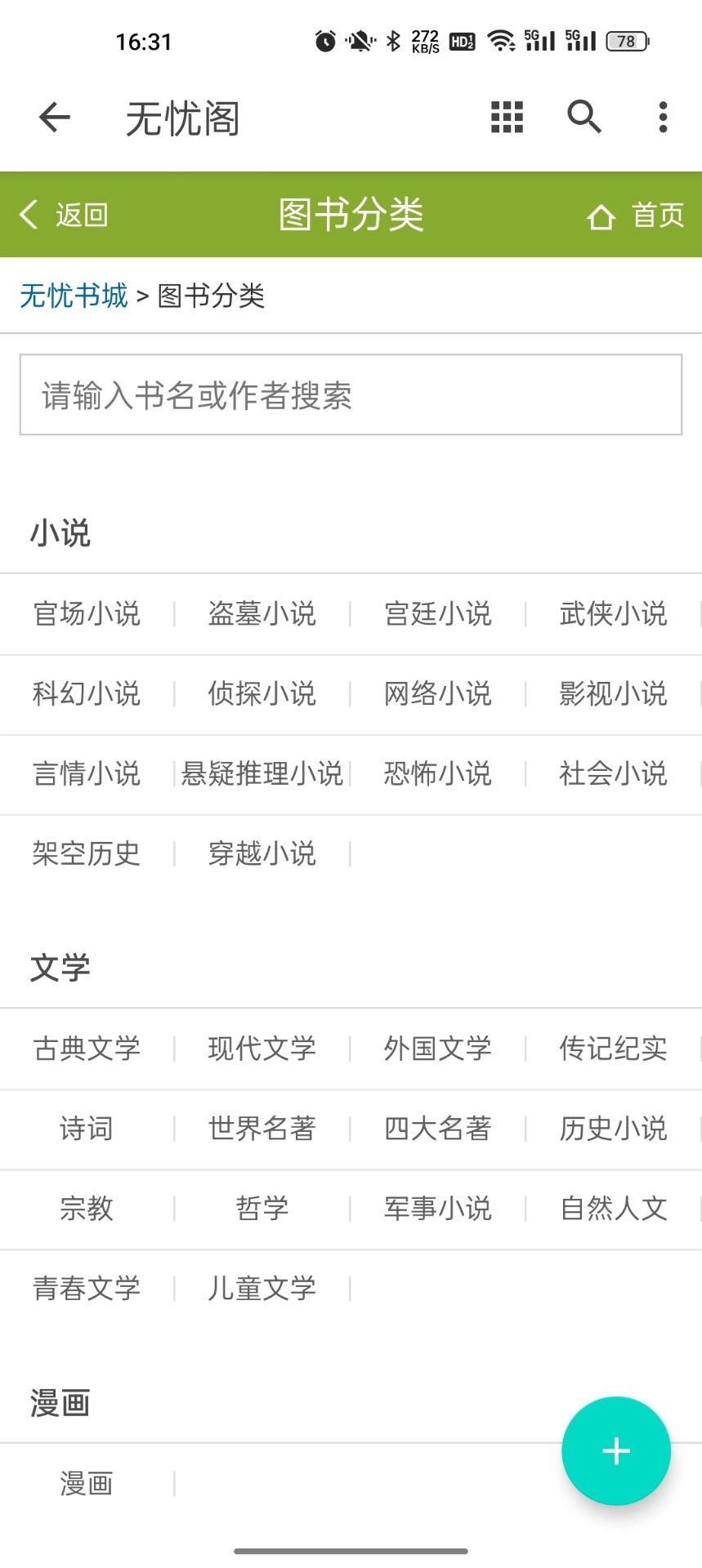Tap the book search input field

[x=351, y=395]
